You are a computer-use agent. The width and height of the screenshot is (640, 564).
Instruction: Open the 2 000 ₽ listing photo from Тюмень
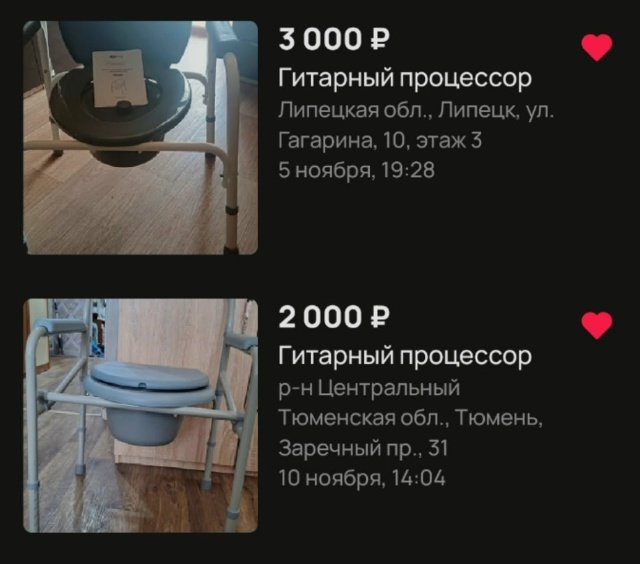[140, 415]
